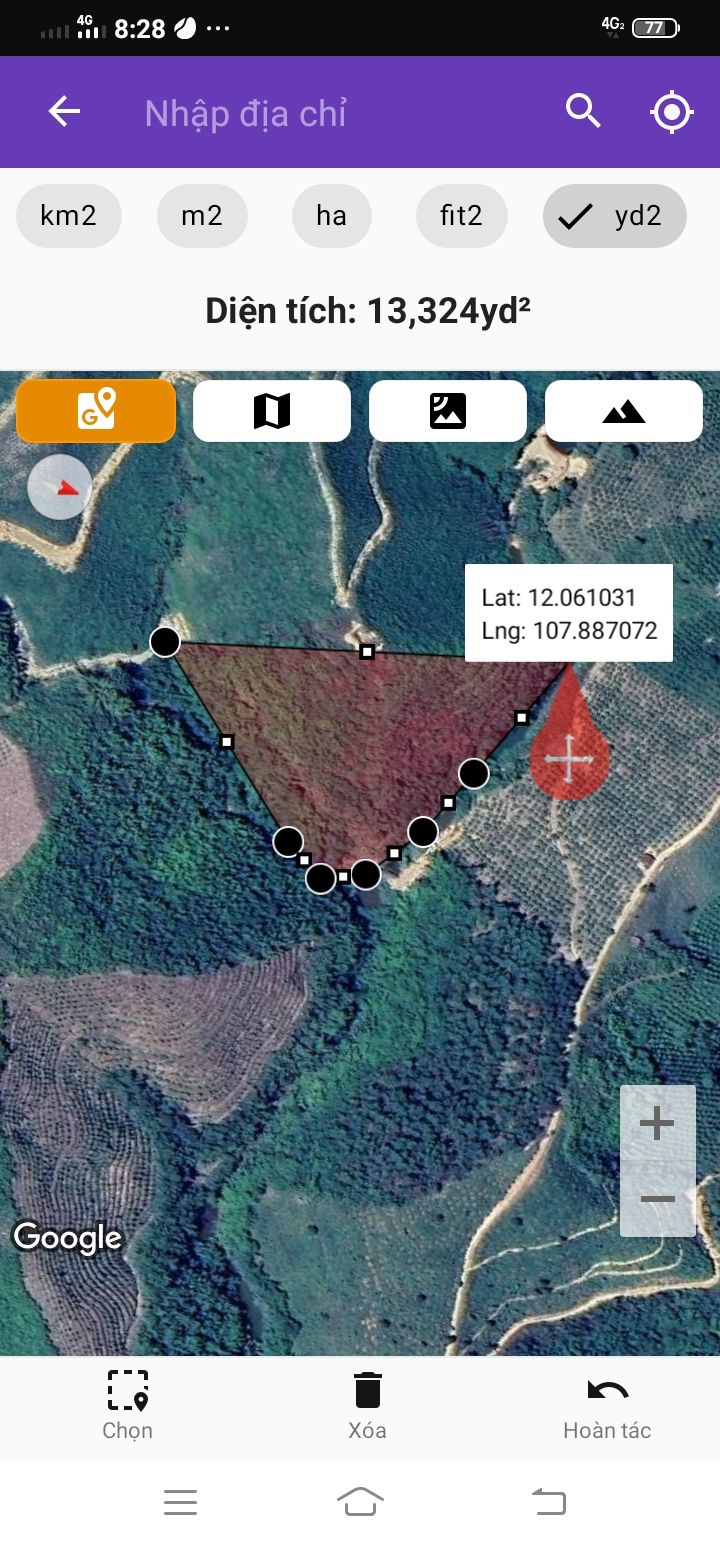
Task: Search the entered address with magnifier icon
Action: click(583, 111)
